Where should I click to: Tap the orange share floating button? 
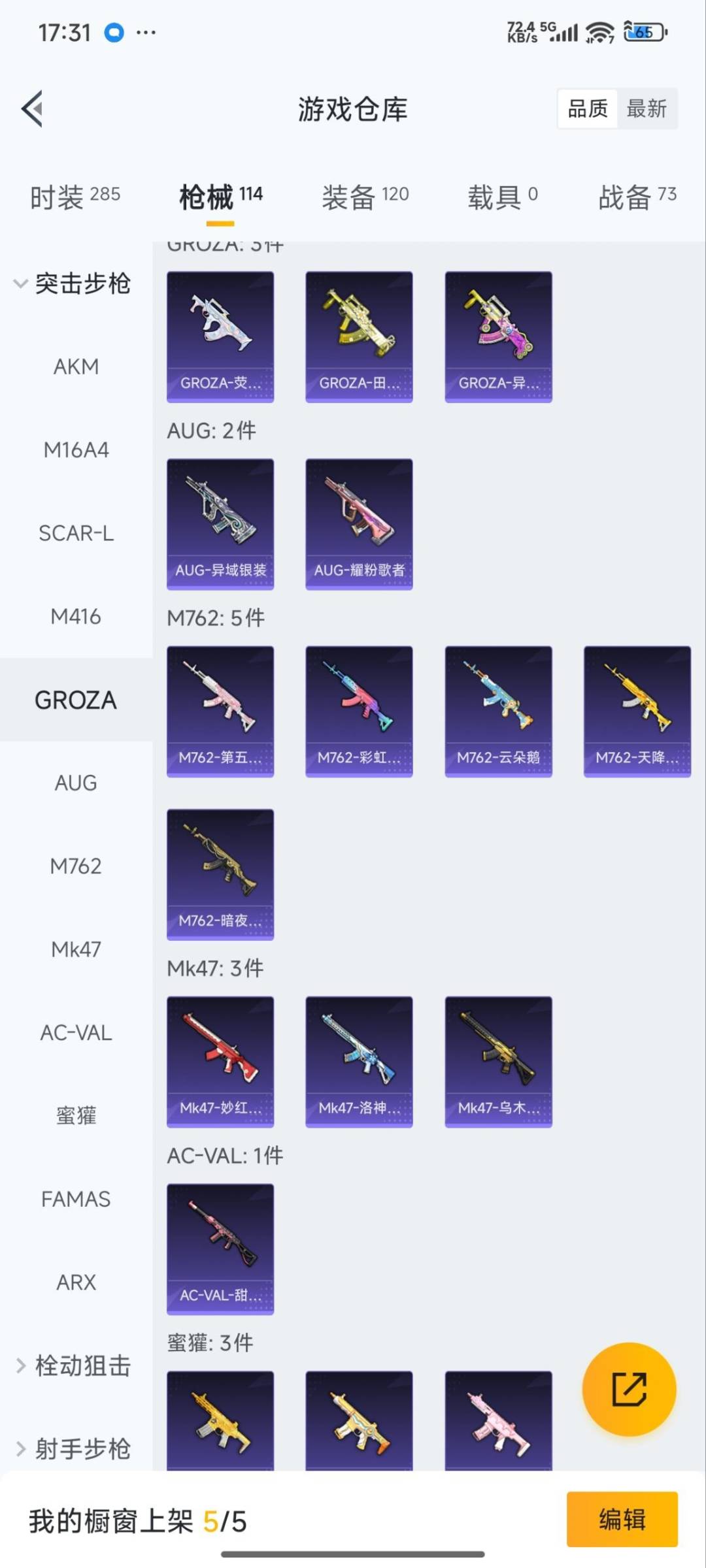[629, 1389]
